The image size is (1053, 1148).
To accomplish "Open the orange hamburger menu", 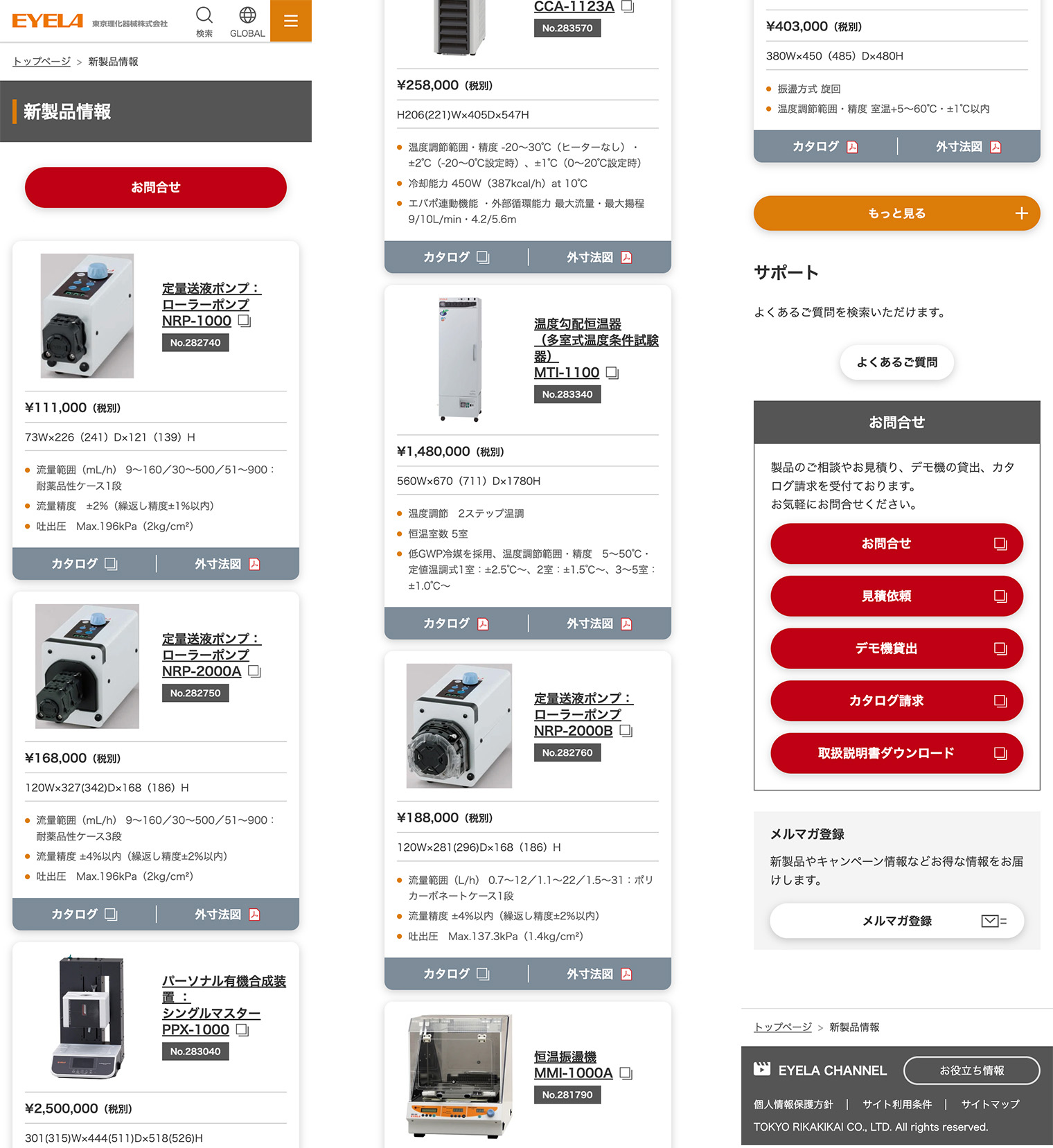I will [x=291, y=21].
